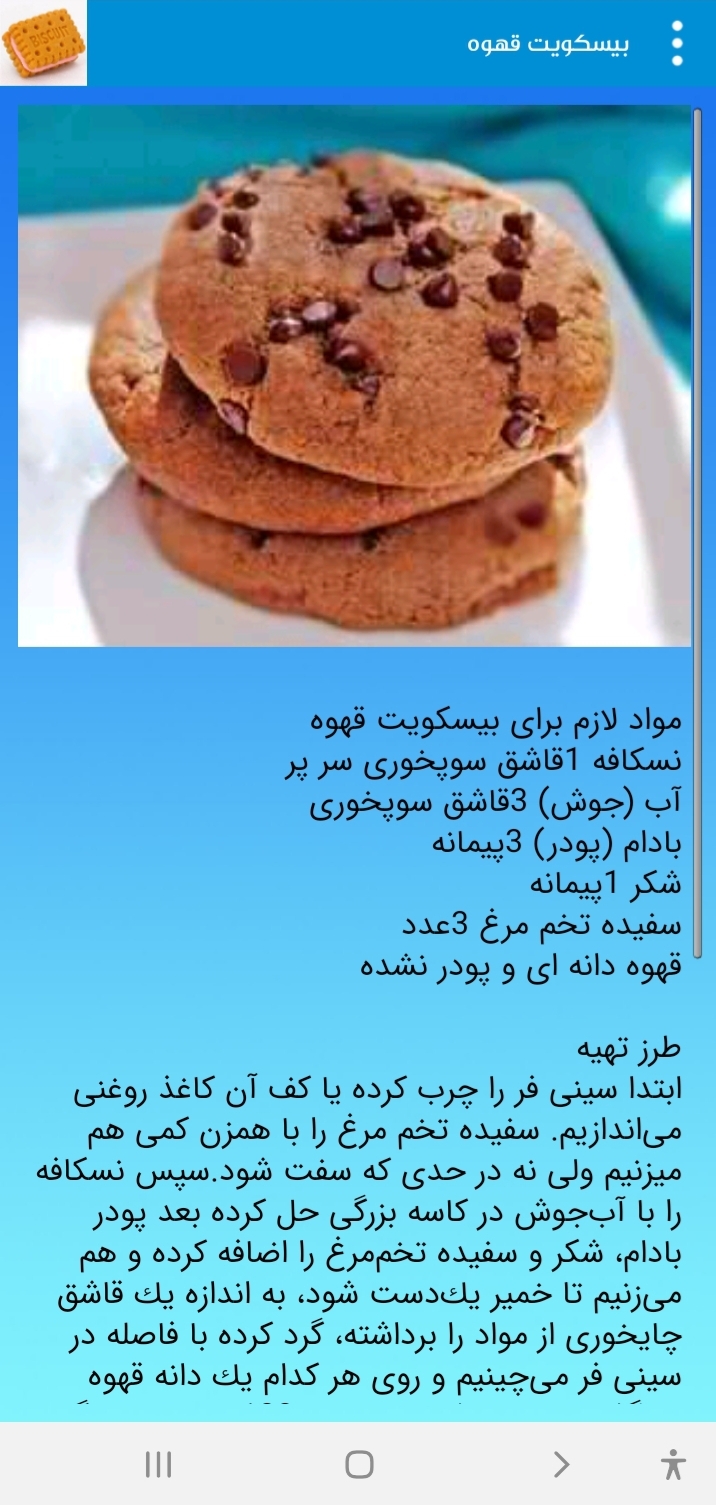Go back with the system back button
716x1505 pixels.
pos(562,1465)
